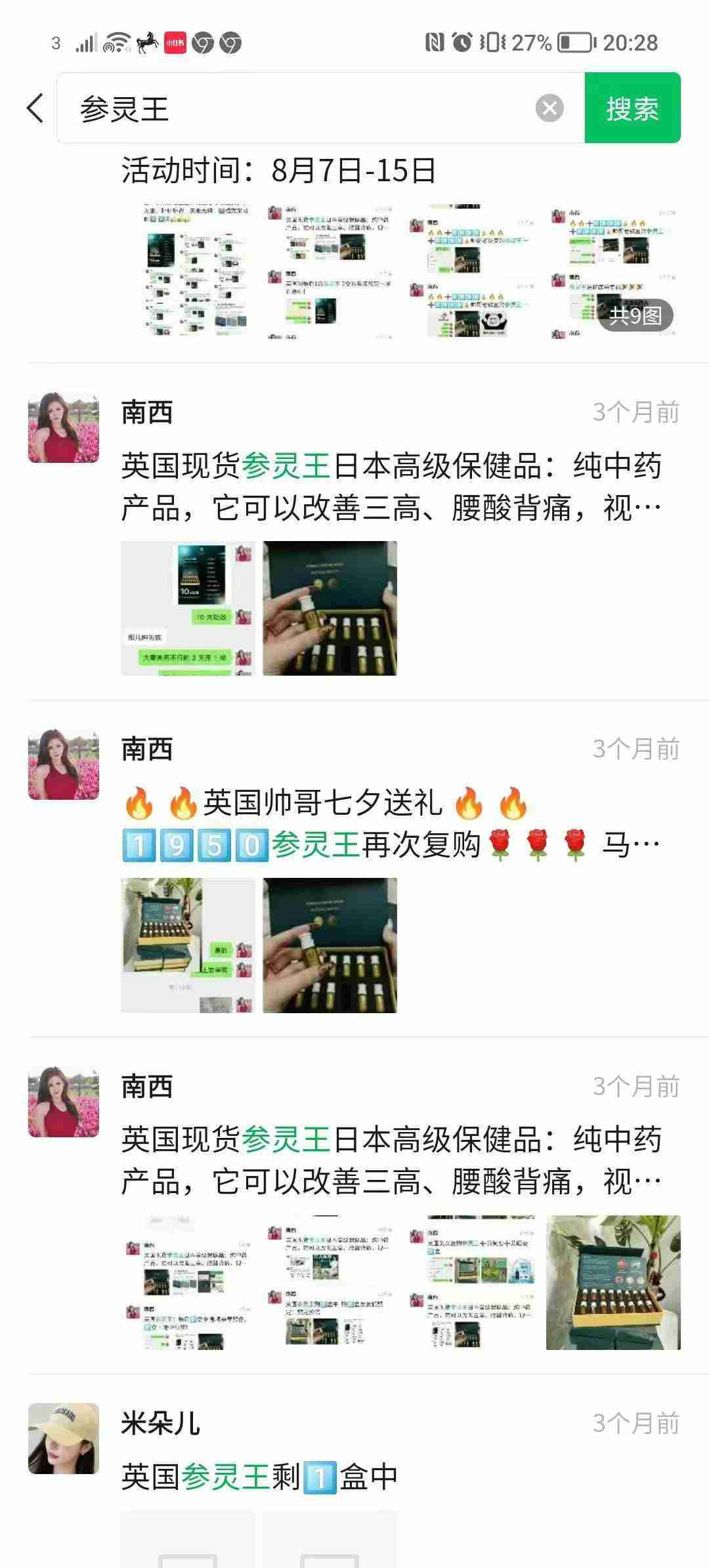
Task: Tap the green 搜索 button
Action: (x=632, y=108)
